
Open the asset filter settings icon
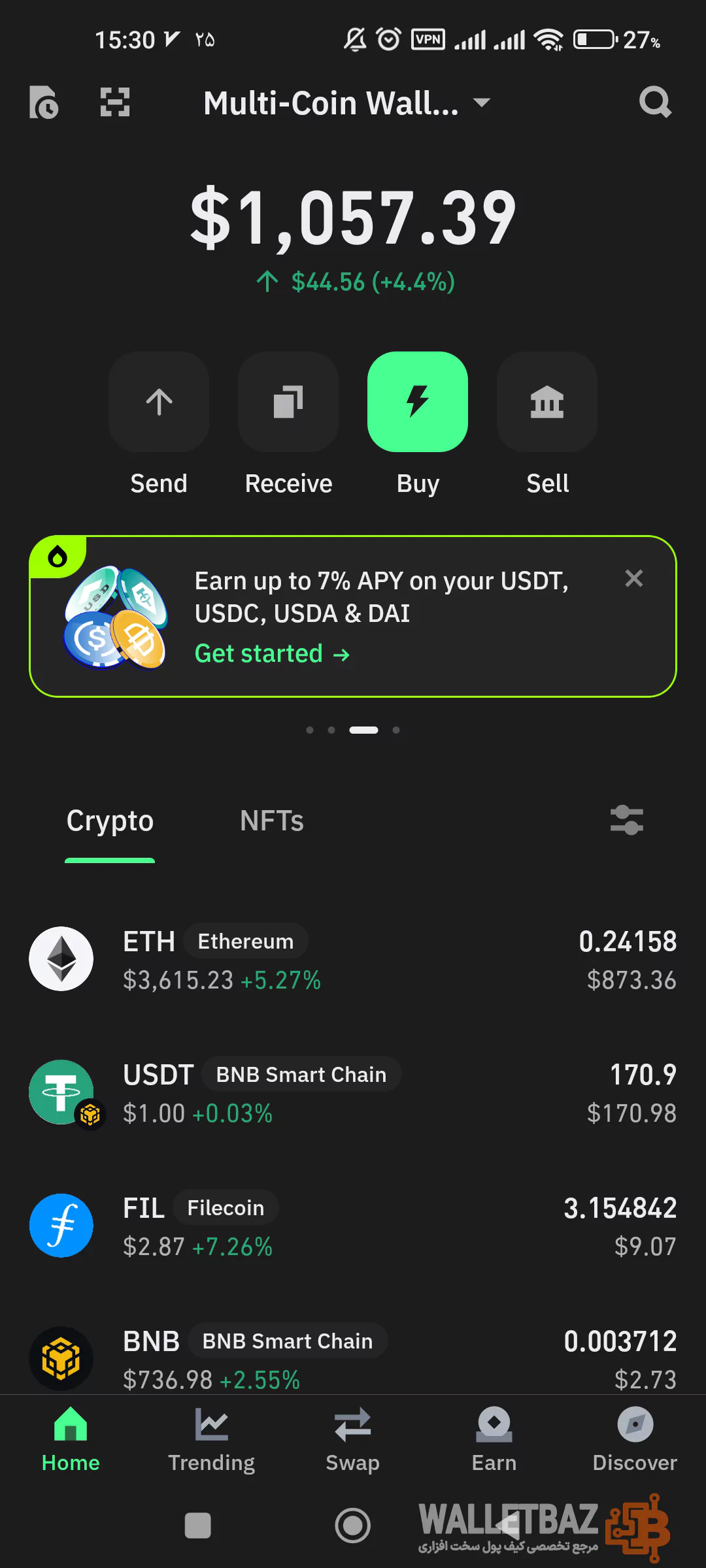[x=626, y=821]
